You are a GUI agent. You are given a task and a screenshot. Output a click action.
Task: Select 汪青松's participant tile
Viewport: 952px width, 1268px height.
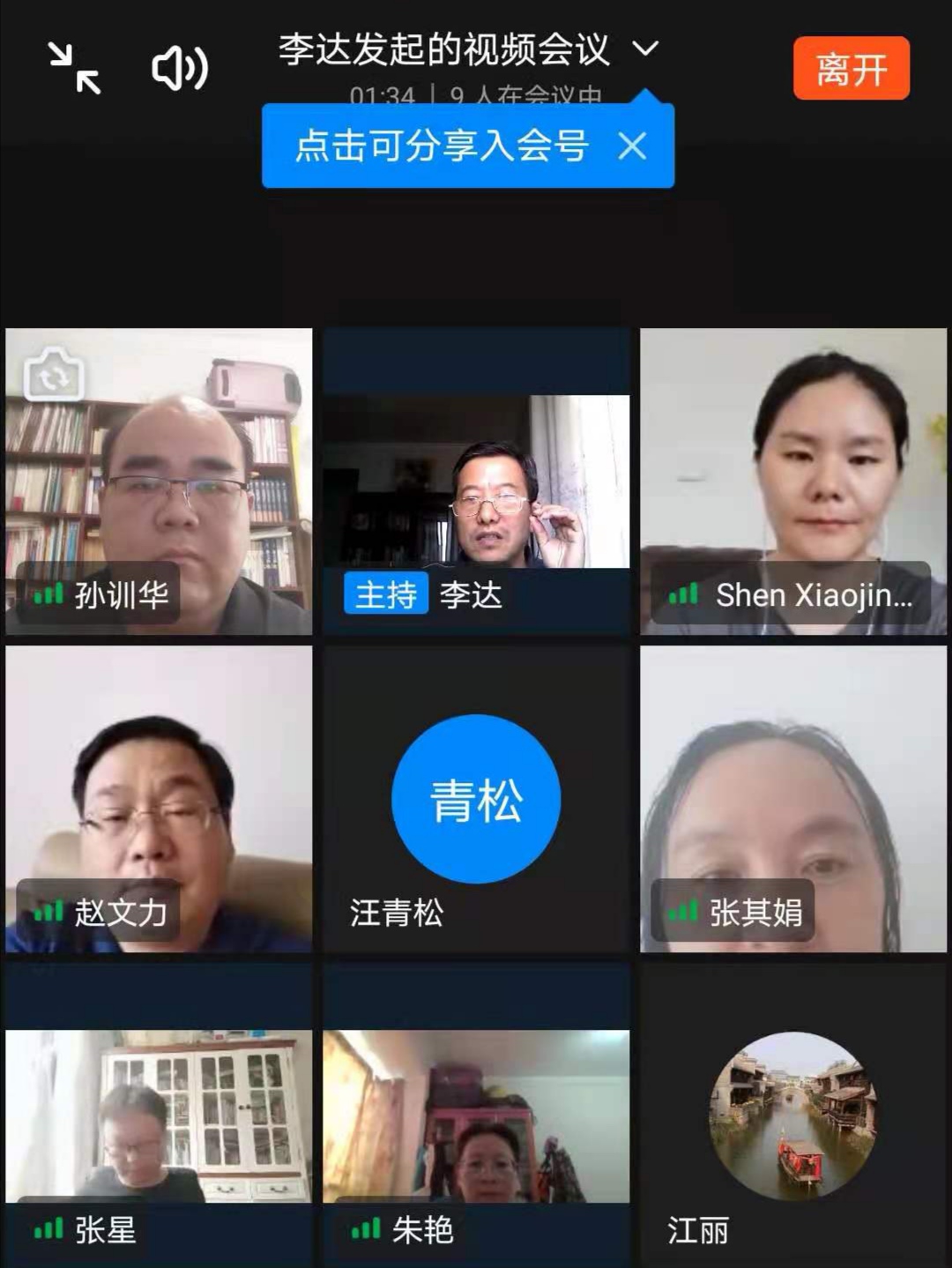click(476, 799)
